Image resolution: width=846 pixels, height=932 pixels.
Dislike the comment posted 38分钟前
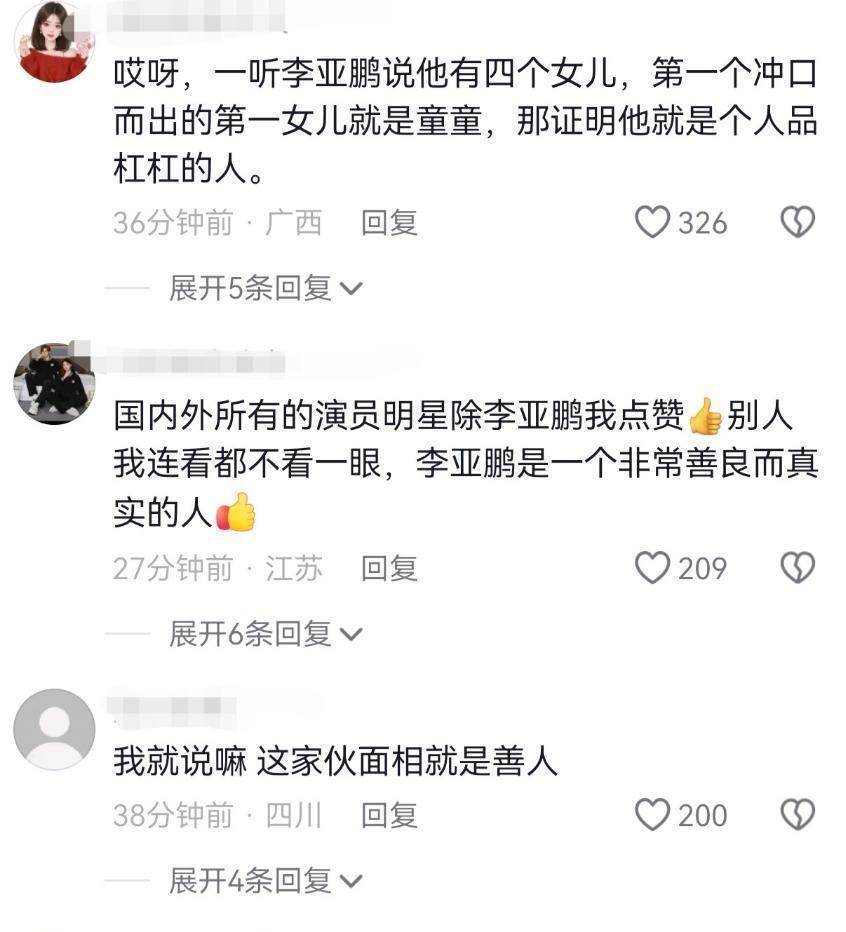pos(797,814)
